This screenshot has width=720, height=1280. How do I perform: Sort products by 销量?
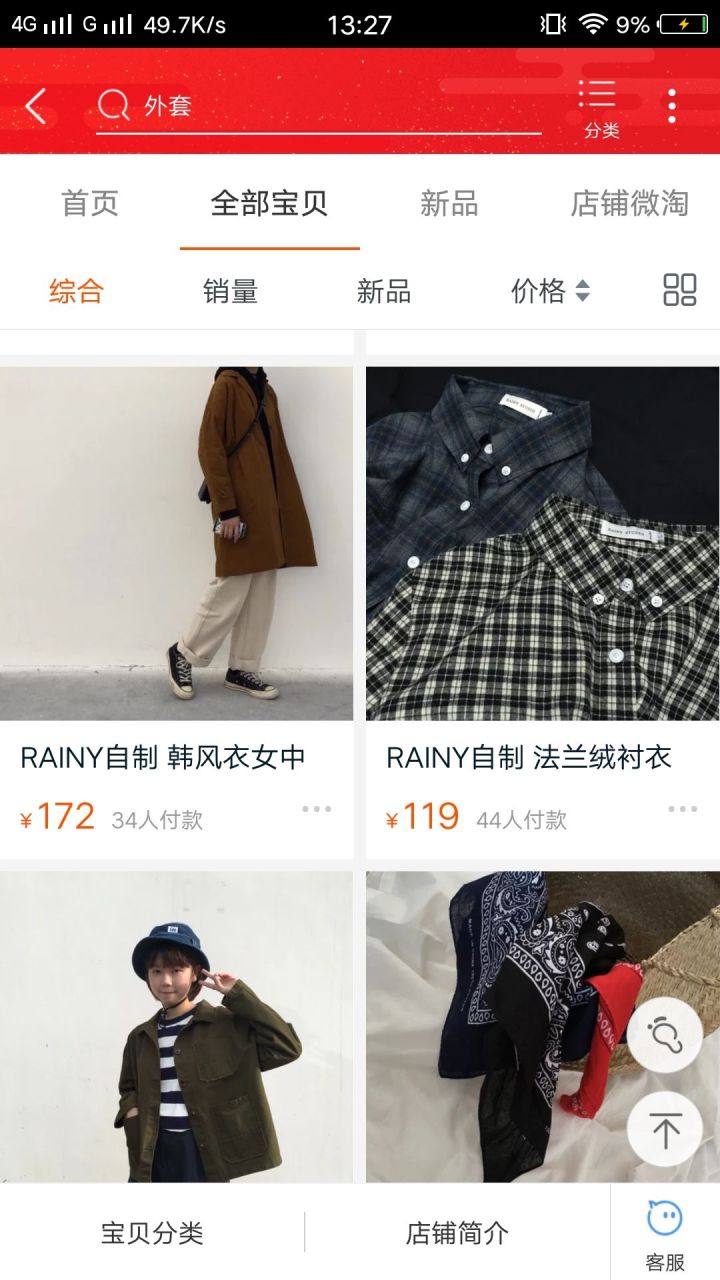230,291
